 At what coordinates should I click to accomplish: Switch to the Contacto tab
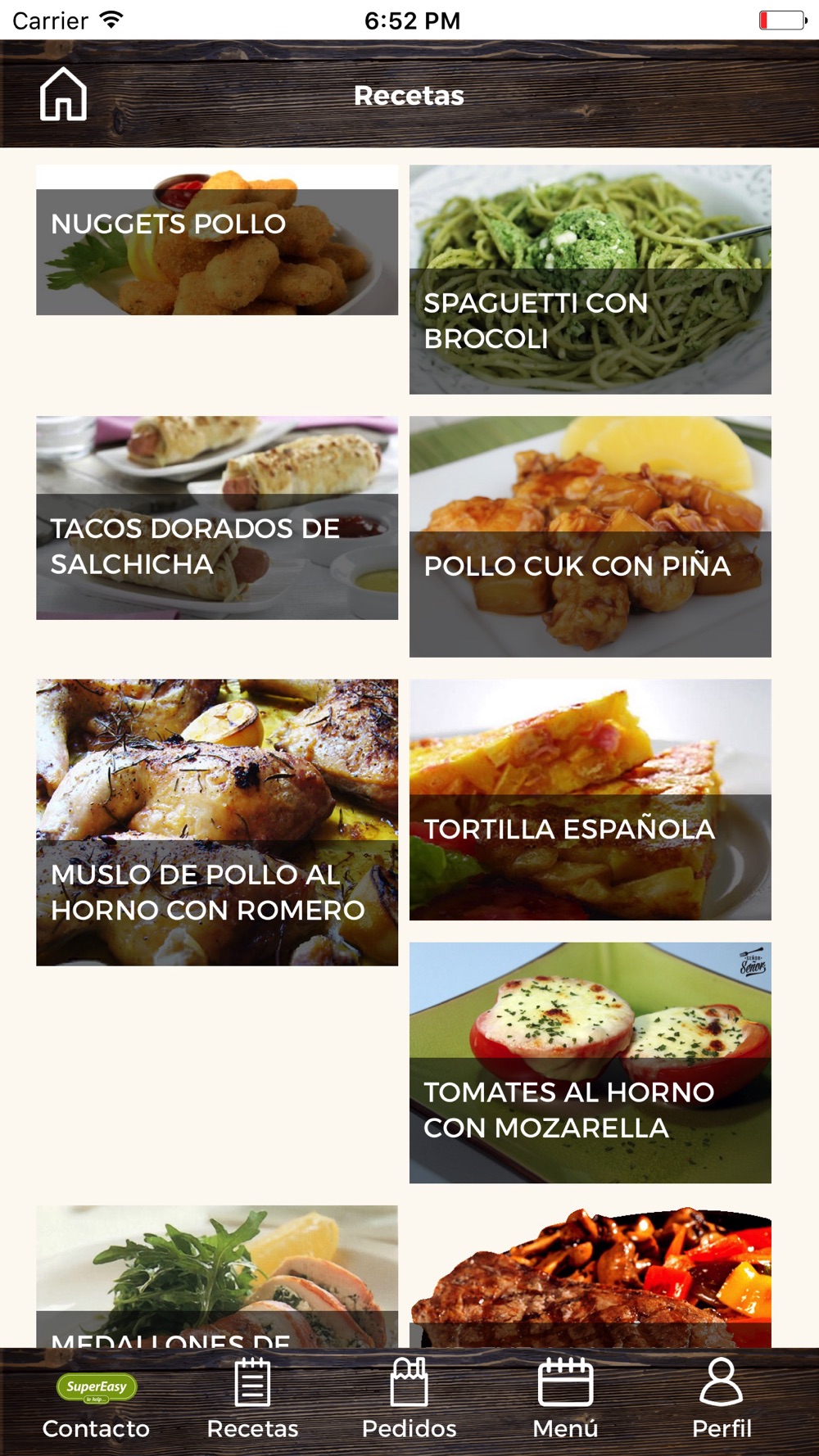point(96,1400)
